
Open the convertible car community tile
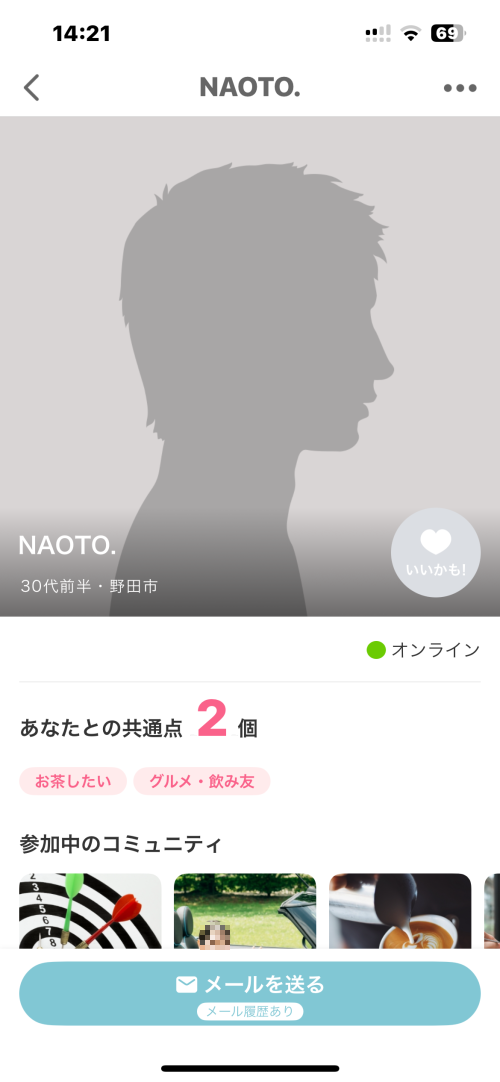coord(245,911)
